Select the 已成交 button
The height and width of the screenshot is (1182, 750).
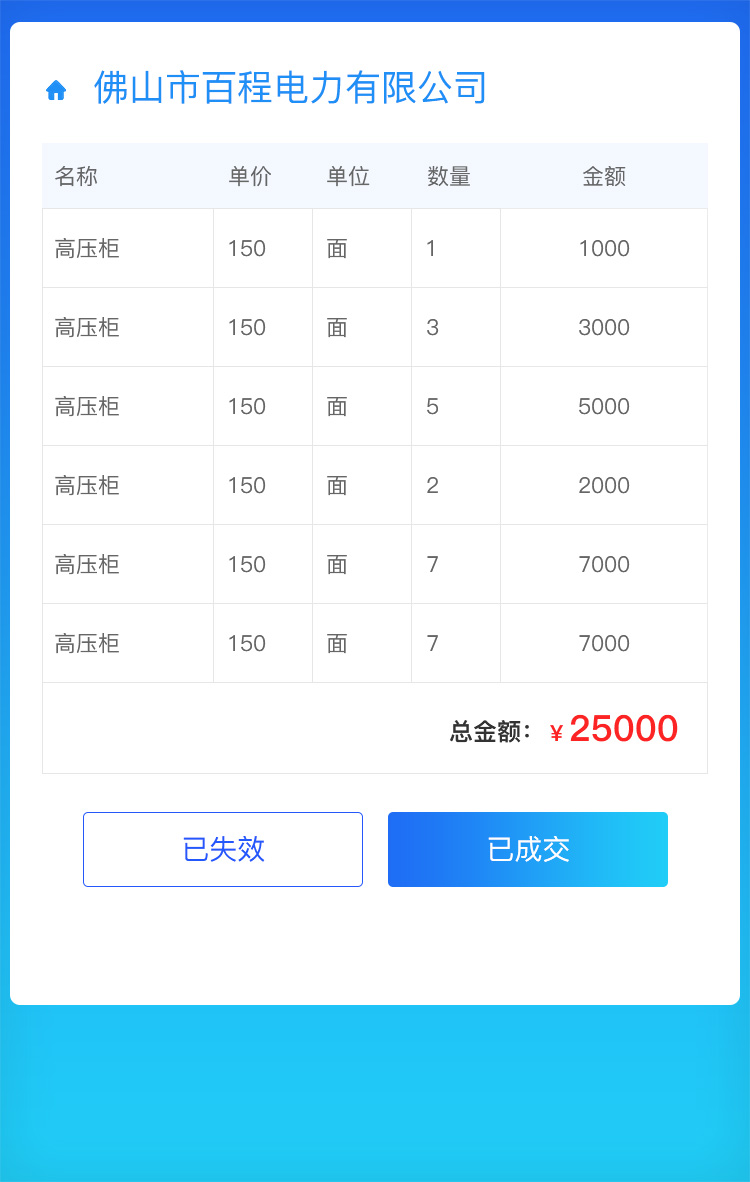pos(528,849)
